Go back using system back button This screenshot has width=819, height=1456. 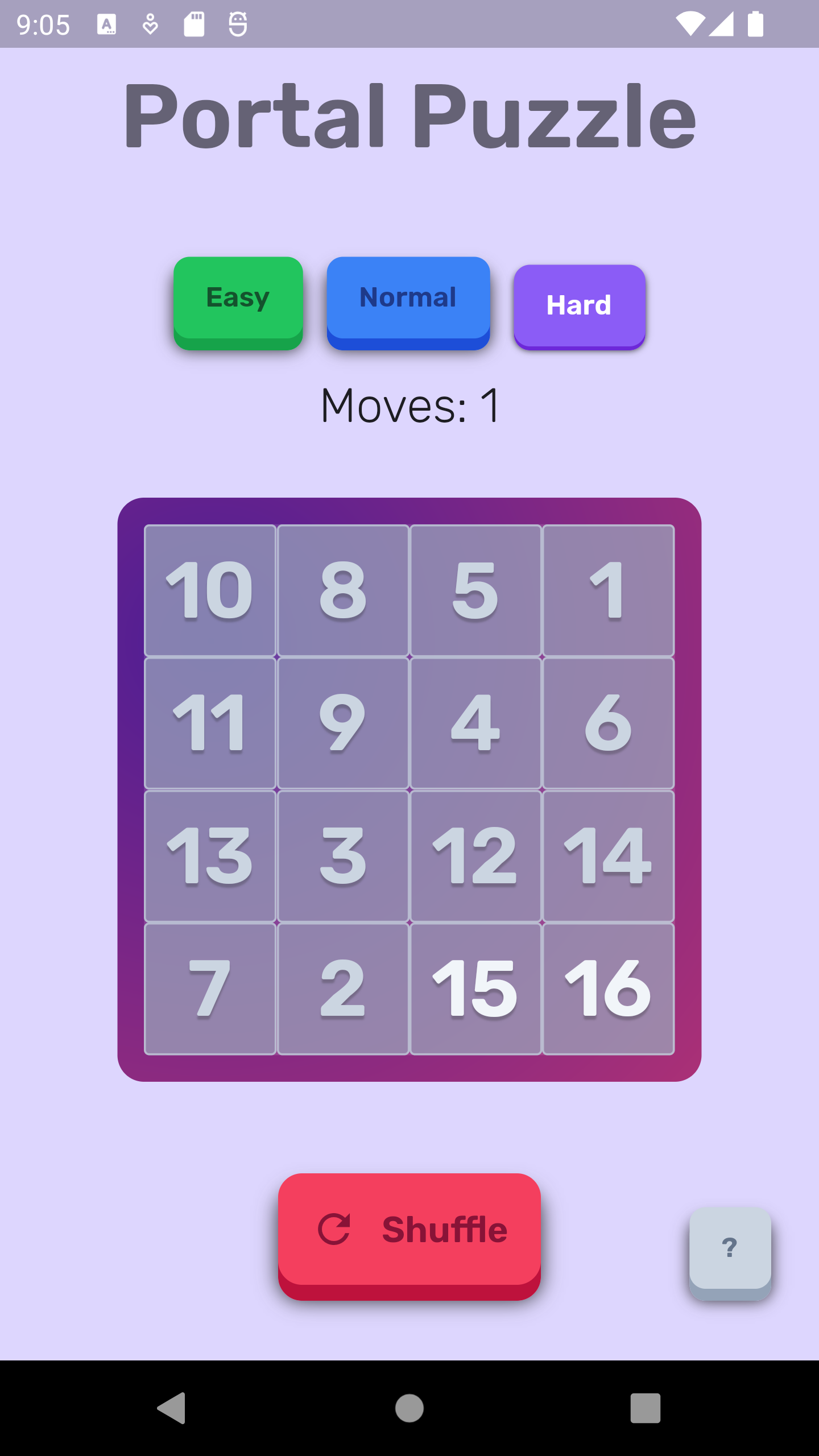coord(171,1408)
